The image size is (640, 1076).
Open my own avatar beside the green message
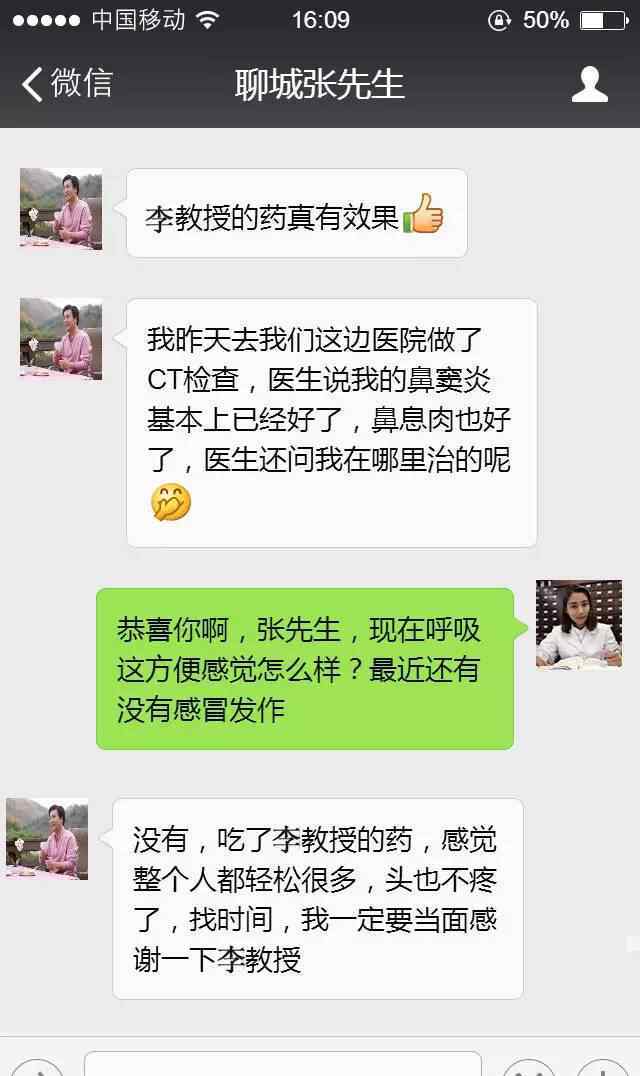point(579,623)
